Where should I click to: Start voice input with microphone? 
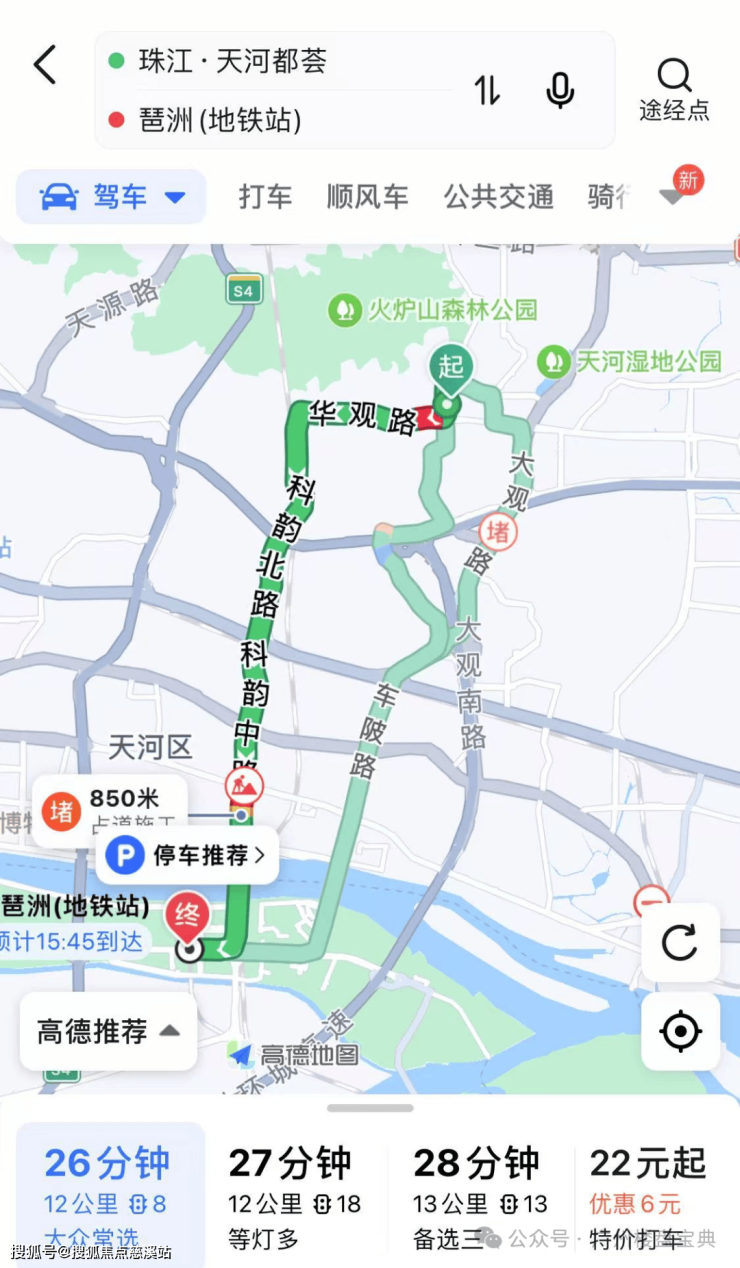coord(560,91)
